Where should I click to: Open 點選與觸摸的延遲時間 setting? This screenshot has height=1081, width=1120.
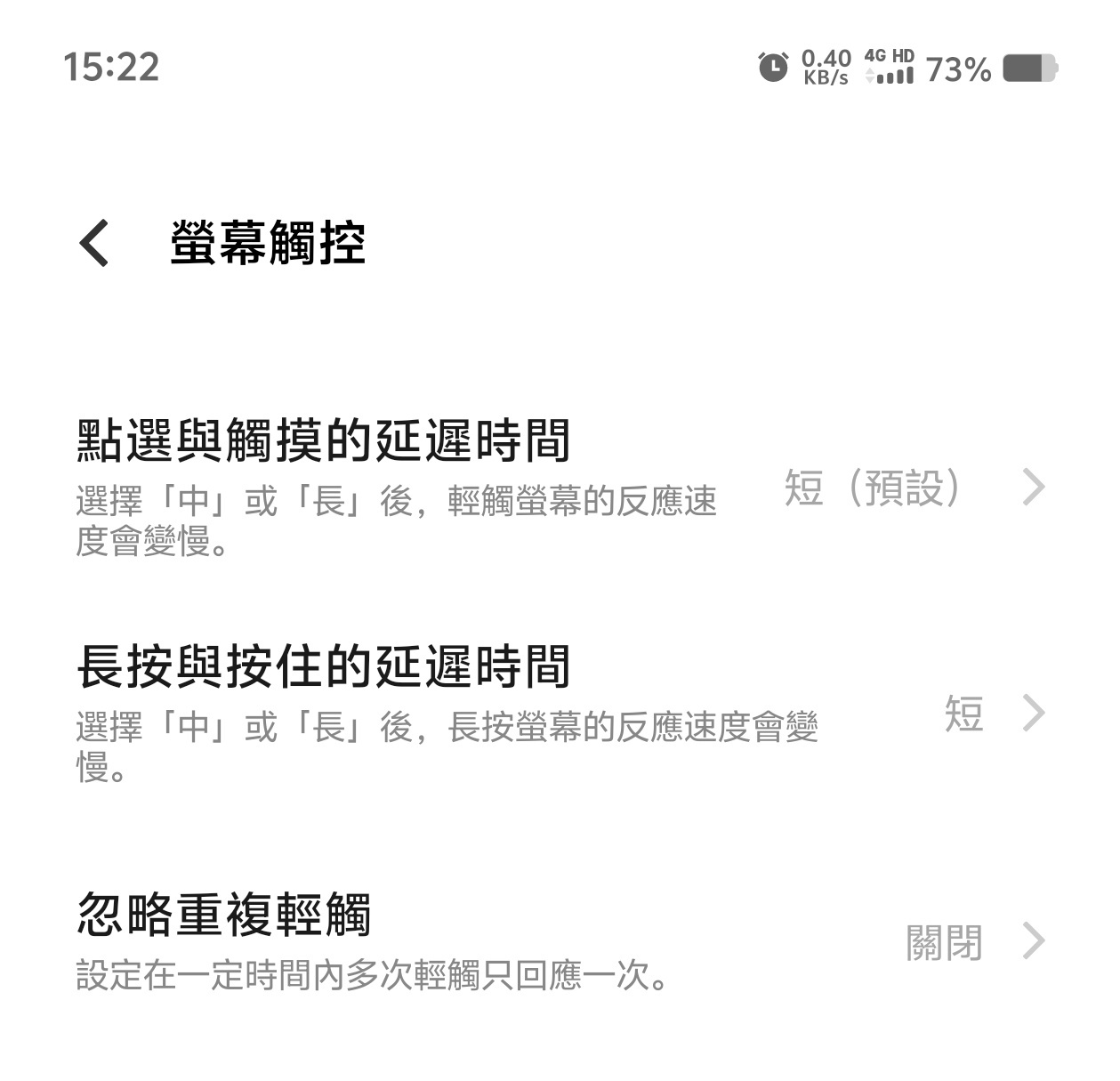point(559,487)
